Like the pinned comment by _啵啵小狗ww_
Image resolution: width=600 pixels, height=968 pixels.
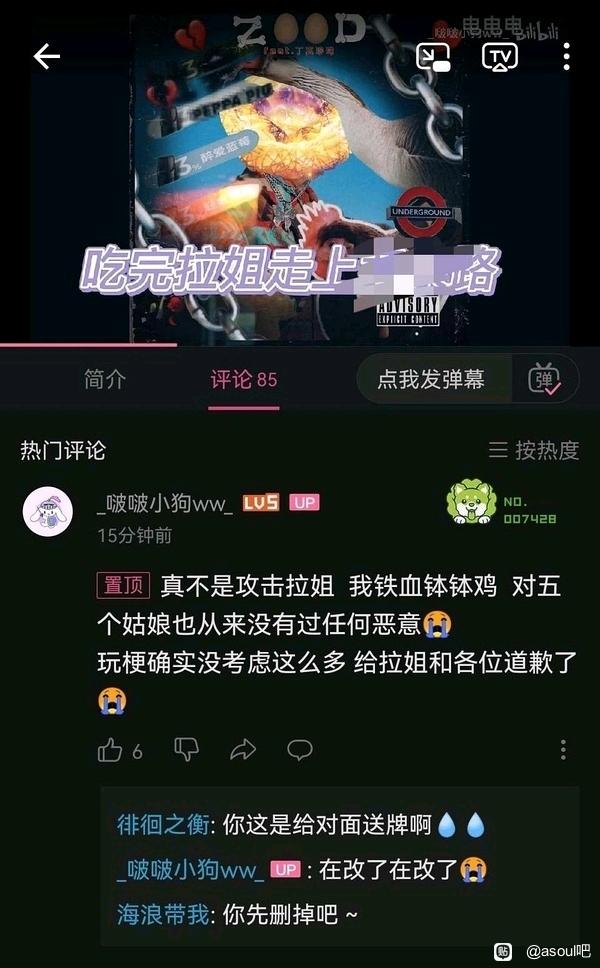tap(111, 750)
